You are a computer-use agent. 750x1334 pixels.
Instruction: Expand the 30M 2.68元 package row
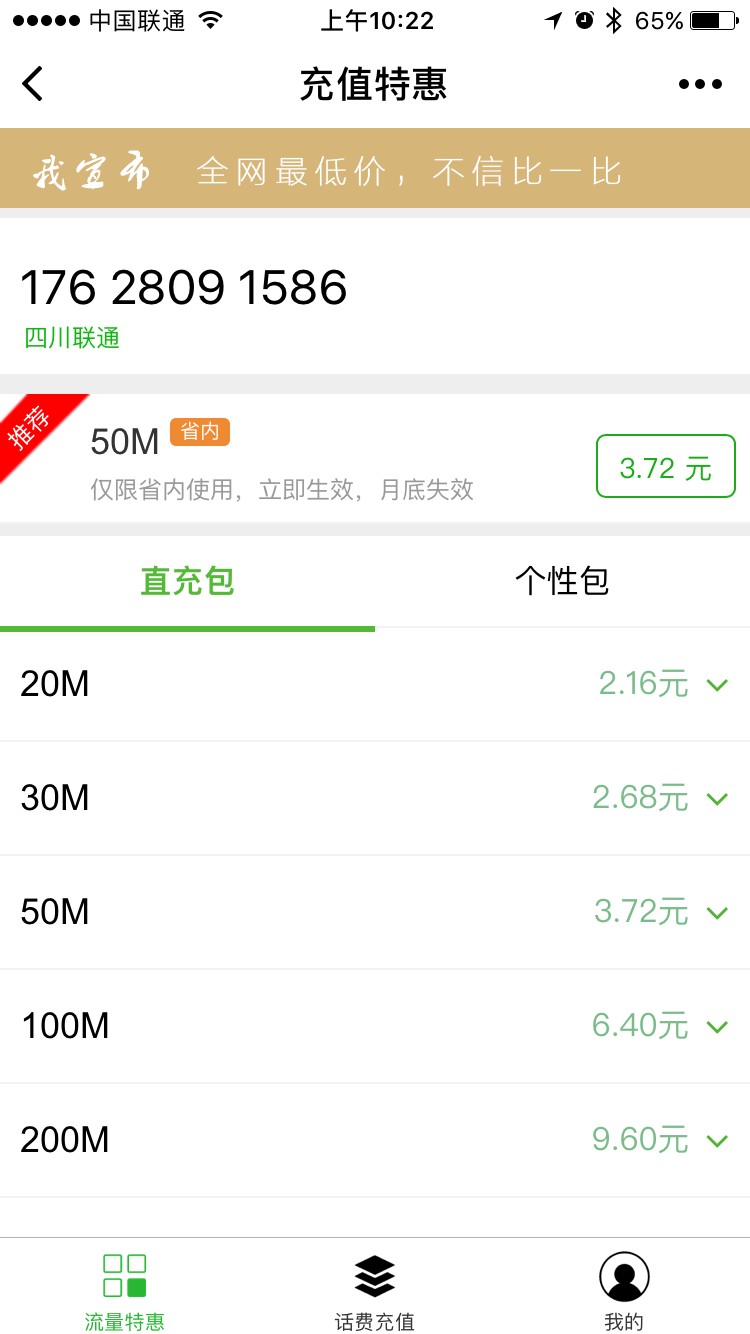coord(375,798)
